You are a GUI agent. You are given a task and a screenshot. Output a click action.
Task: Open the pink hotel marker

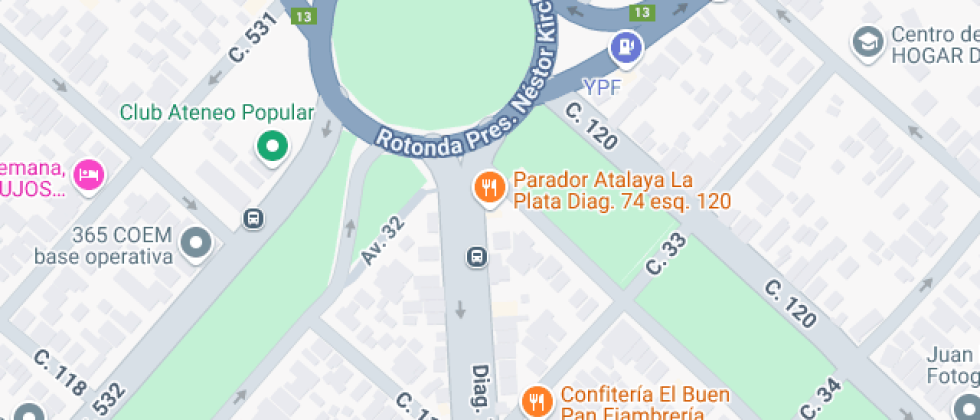(x=90, y=174)
